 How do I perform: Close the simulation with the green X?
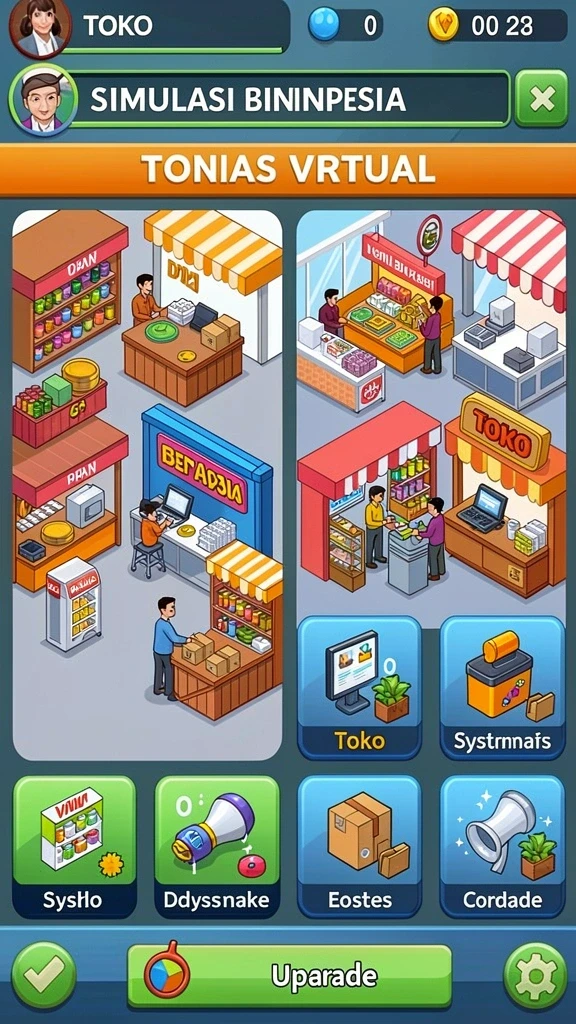tap(541, 99)
